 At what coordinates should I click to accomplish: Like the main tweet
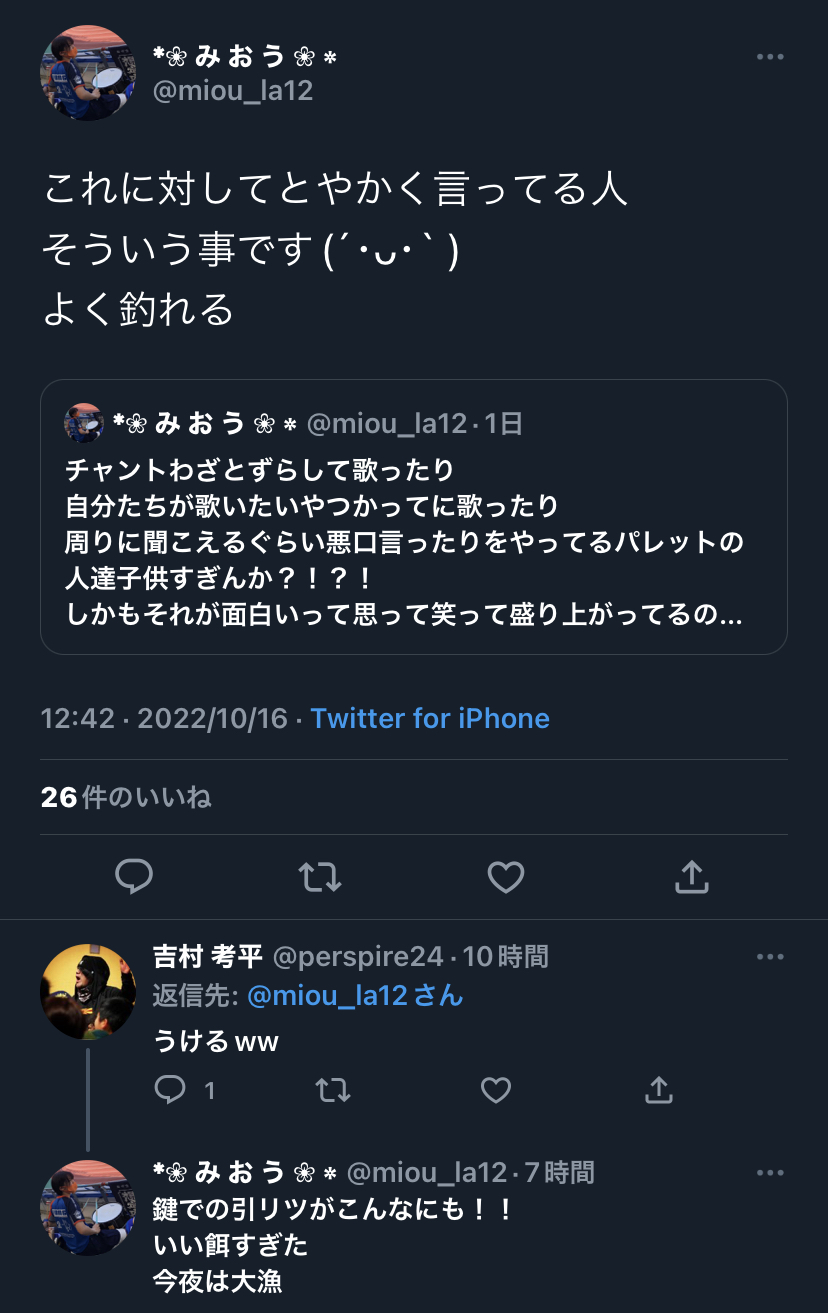(506, 877)
